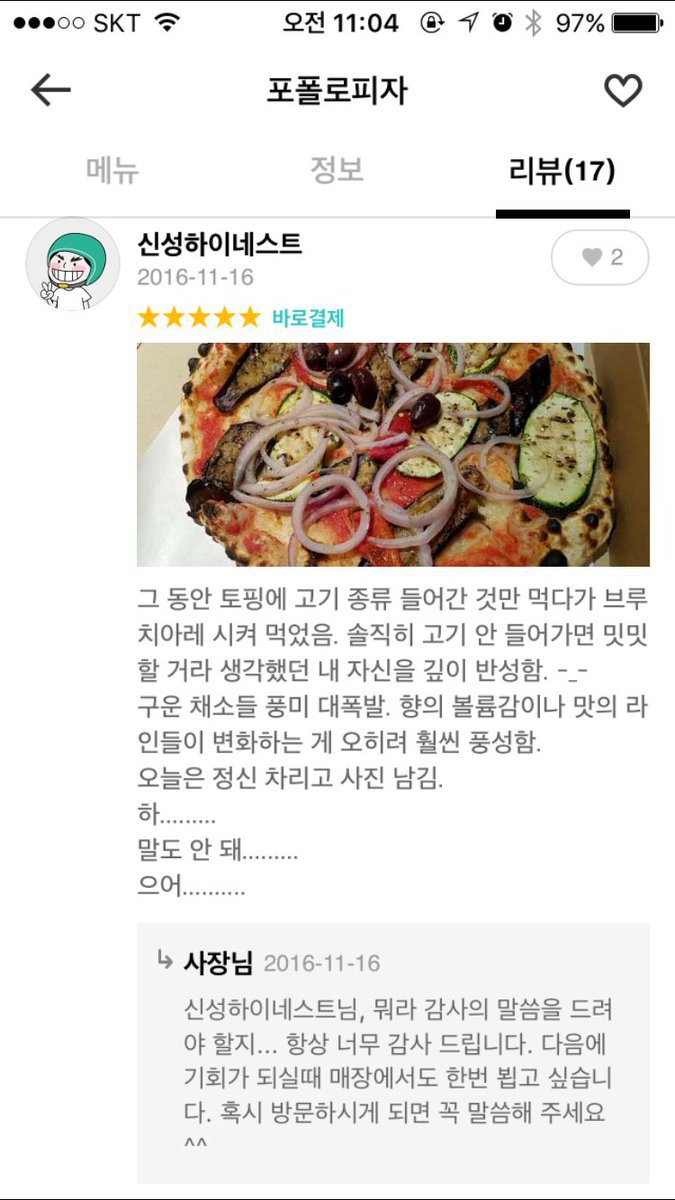The width and height of the screenshot is (675, 1200).
Task: Add 포폴로피자 to favorites with heart
Action: [x=622, y=91]
